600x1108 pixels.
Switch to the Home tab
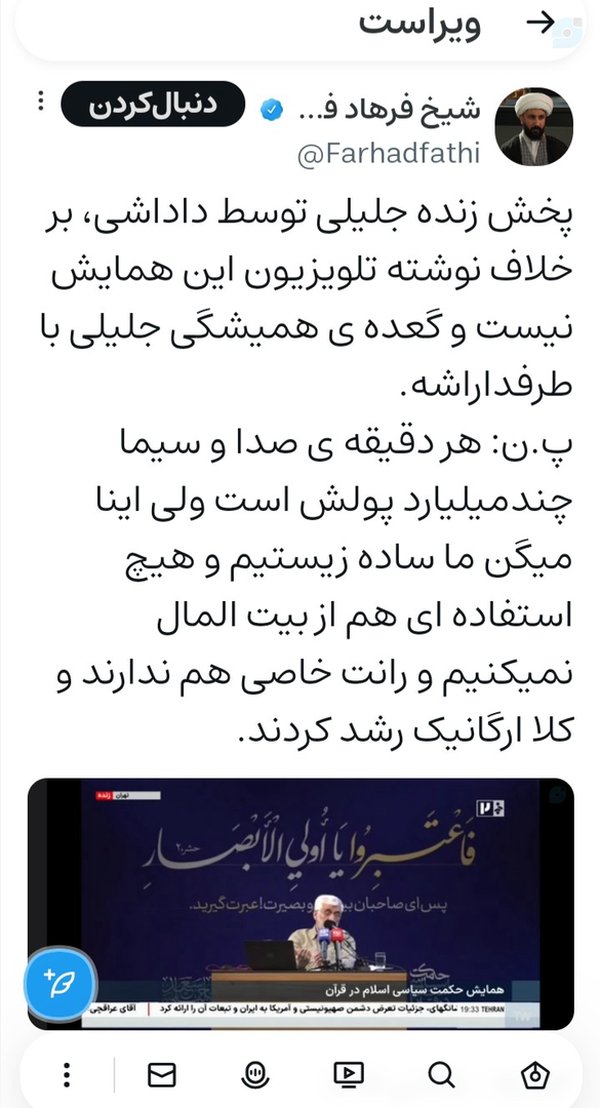536,1075
